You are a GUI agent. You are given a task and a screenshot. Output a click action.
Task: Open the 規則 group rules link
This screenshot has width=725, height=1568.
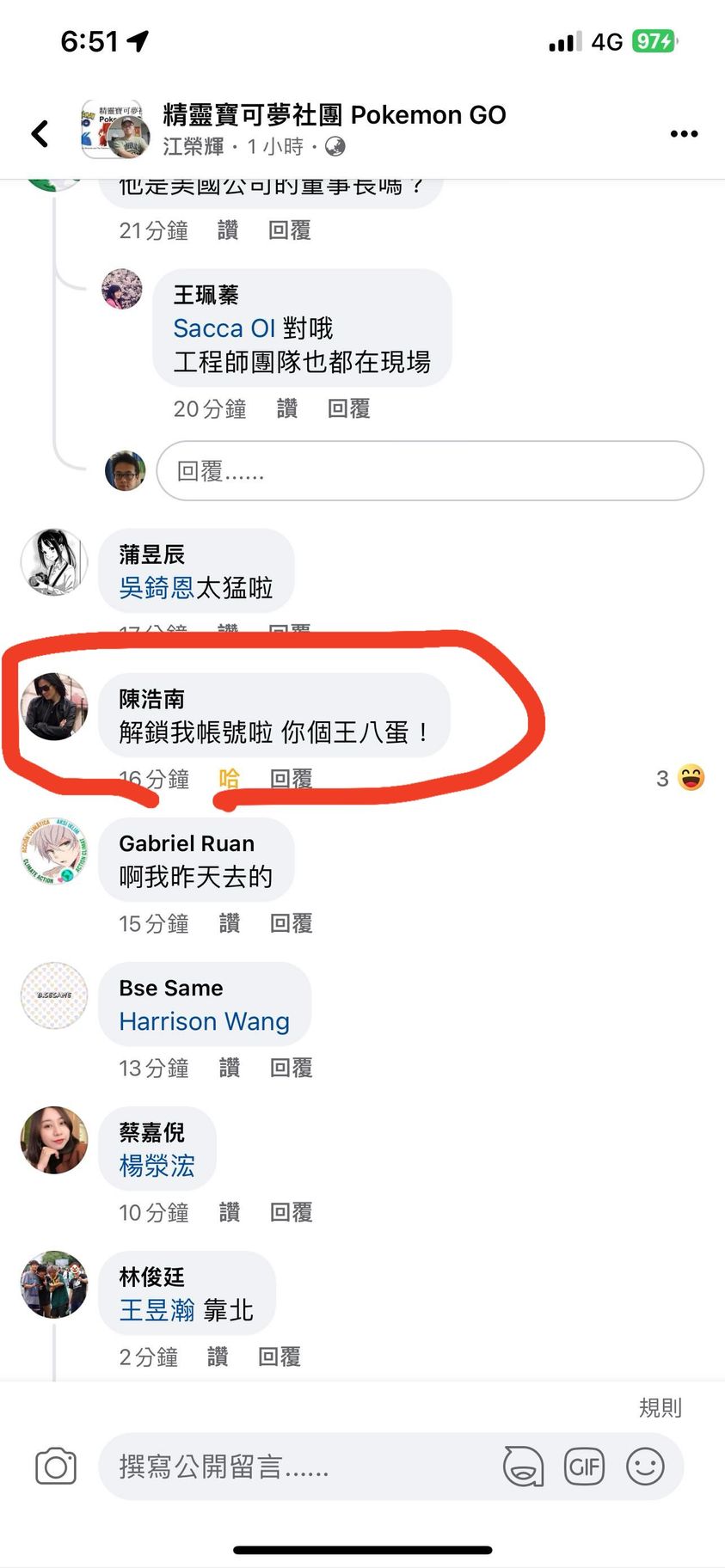pos(660,1407)
